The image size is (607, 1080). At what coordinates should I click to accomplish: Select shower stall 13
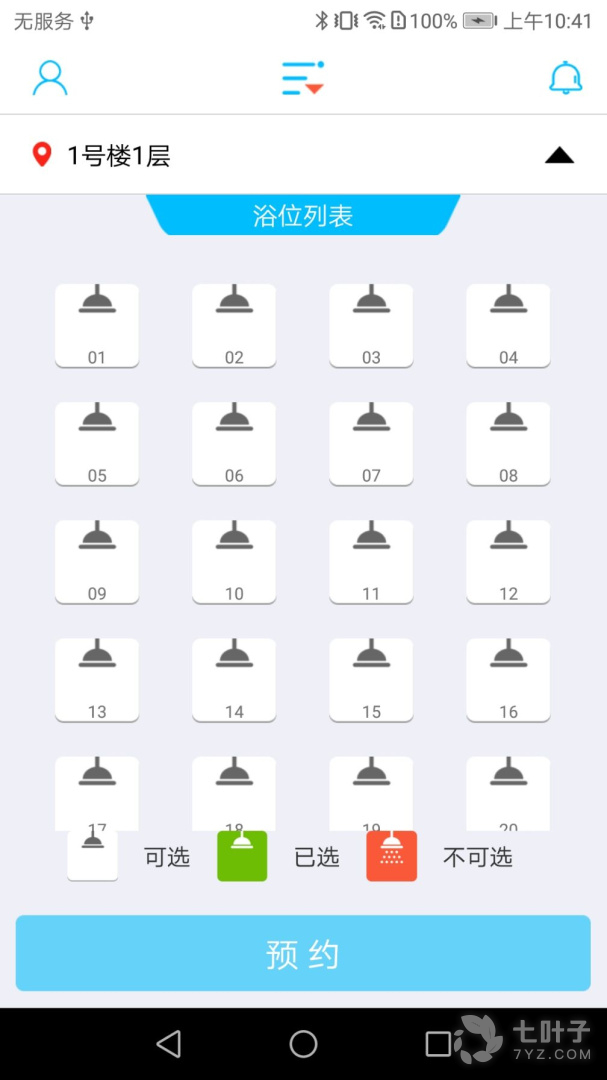click(97, 679)
